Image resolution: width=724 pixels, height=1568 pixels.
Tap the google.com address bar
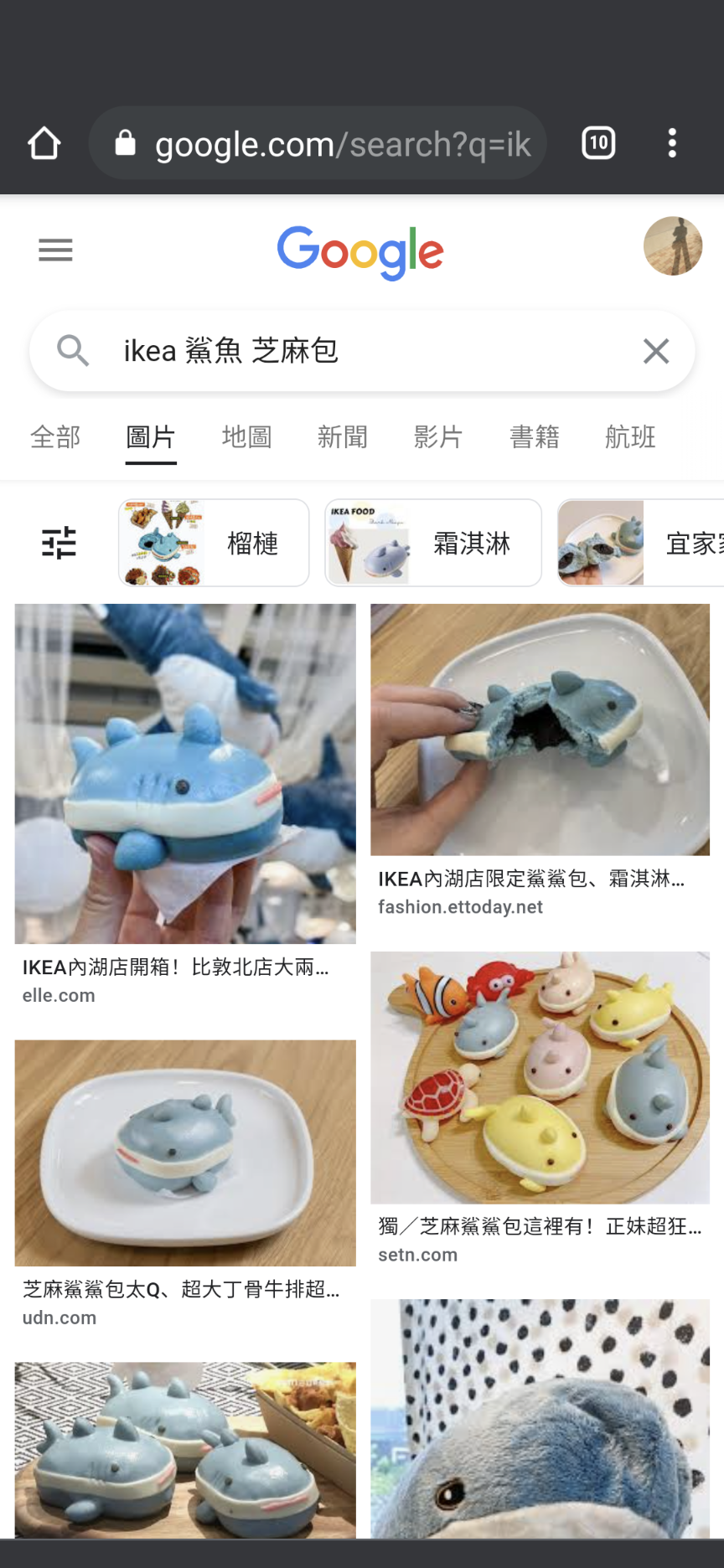point(318,143)
